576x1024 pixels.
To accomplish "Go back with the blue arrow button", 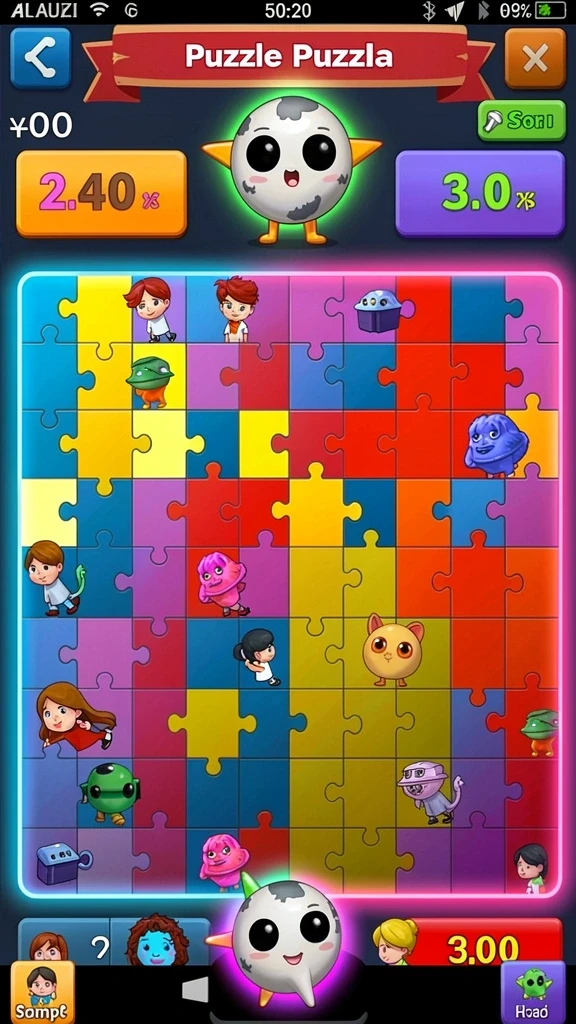I will coord(40,58).
